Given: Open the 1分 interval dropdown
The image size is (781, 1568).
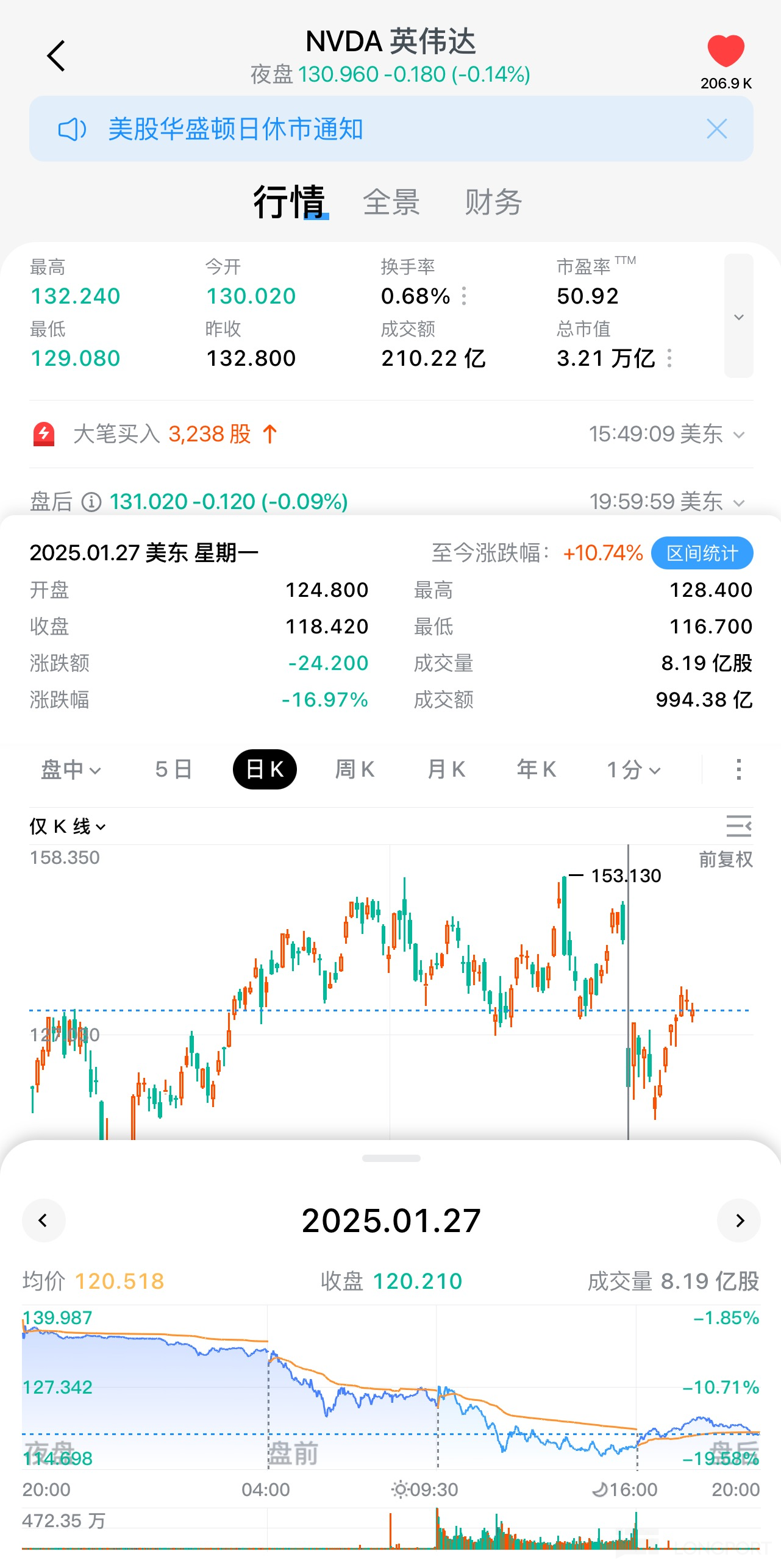Looking at the screenshot, I should tap(633, 769).
